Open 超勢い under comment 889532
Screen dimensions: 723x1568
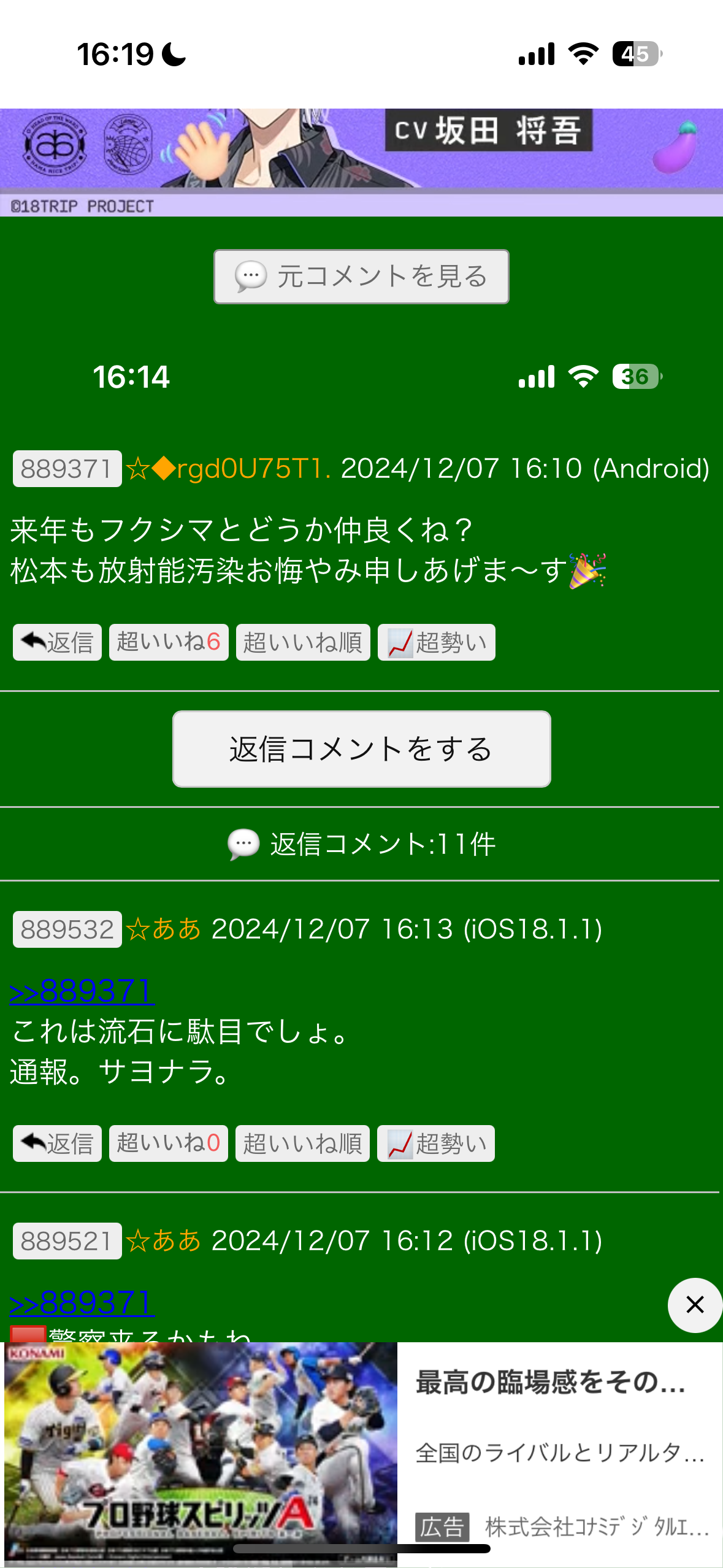(x=435, y=1143)
